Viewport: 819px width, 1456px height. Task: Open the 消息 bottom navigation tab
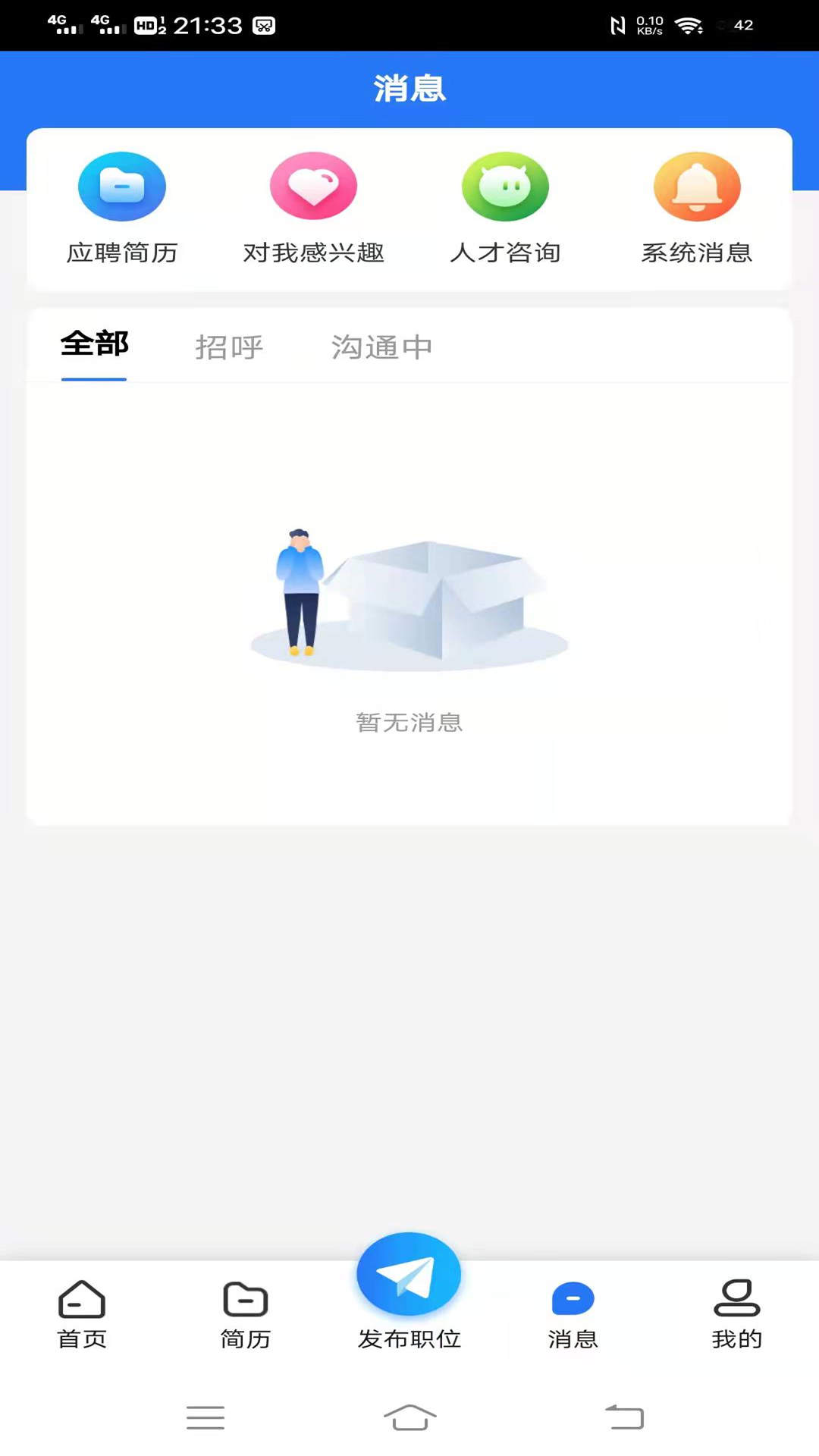(573, 1315)
